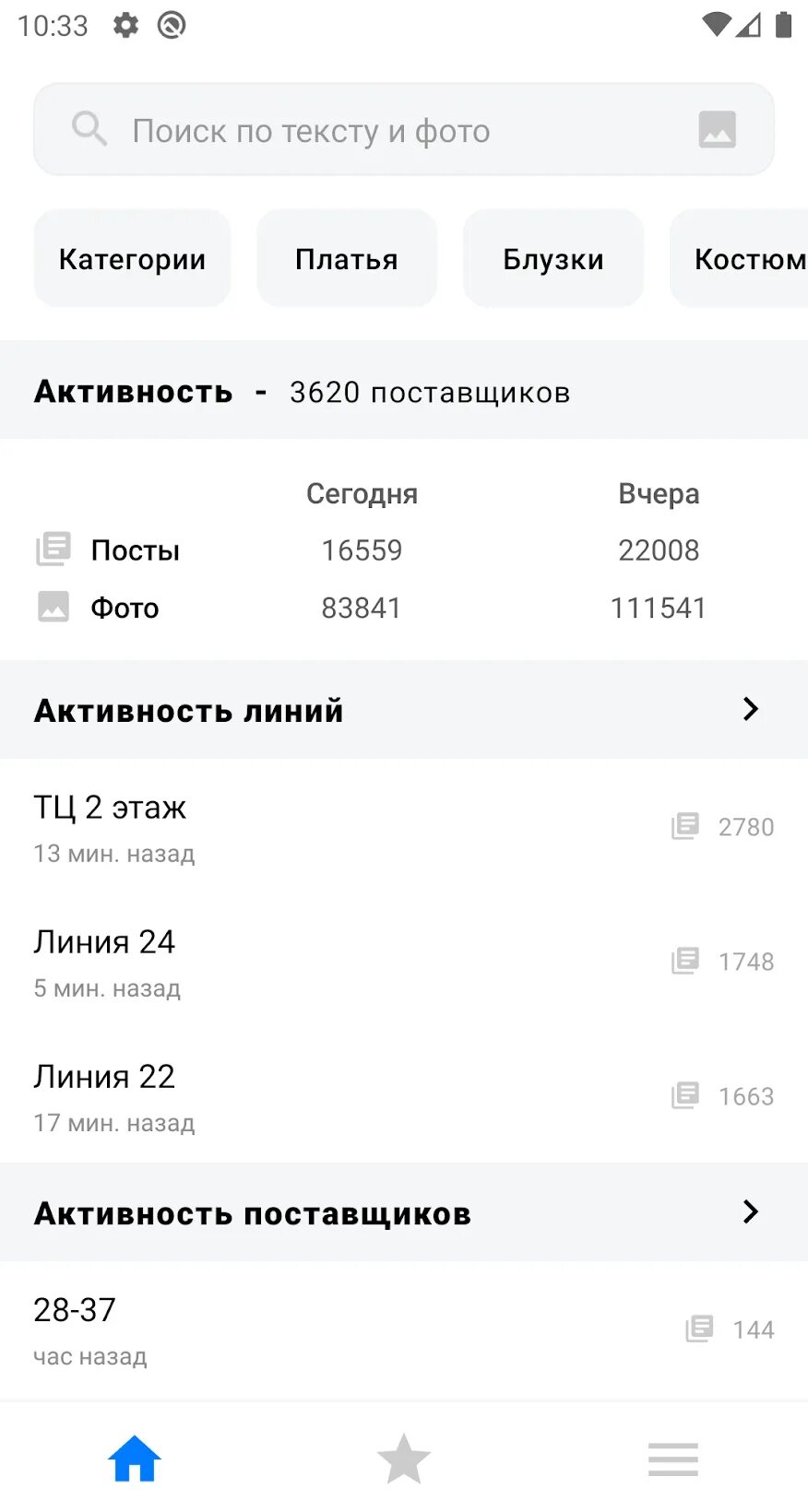This screenshot has width=808, height=1512.
Task: Open supplier 28-37
Action: point(404,1329)
